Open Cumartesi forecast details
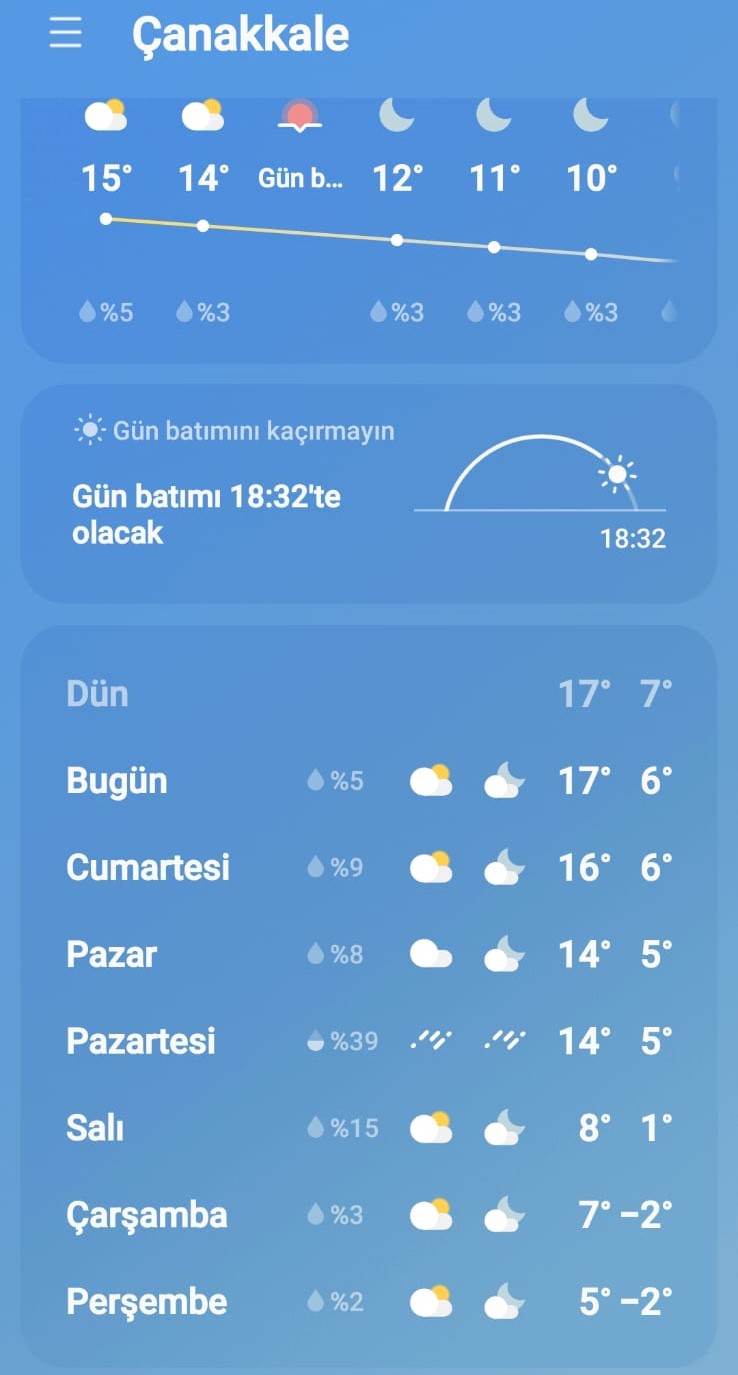 [x=369, y=867]
